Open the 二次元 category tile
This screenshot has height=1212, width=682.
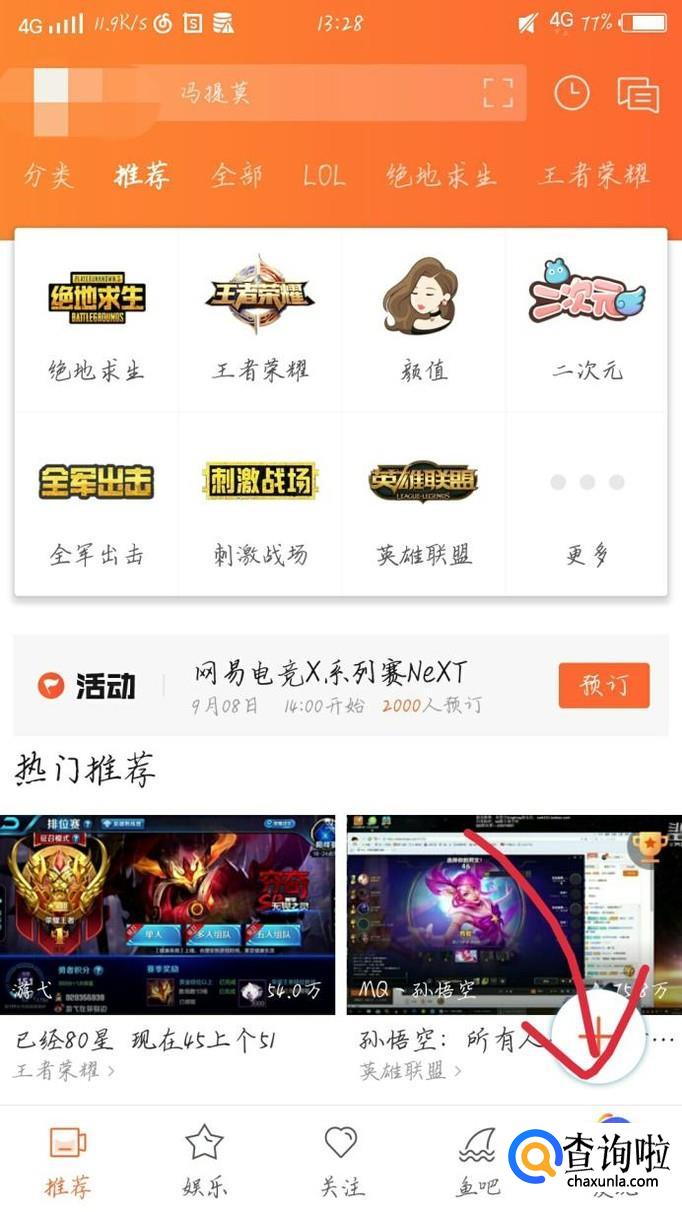tap(587, 320)
